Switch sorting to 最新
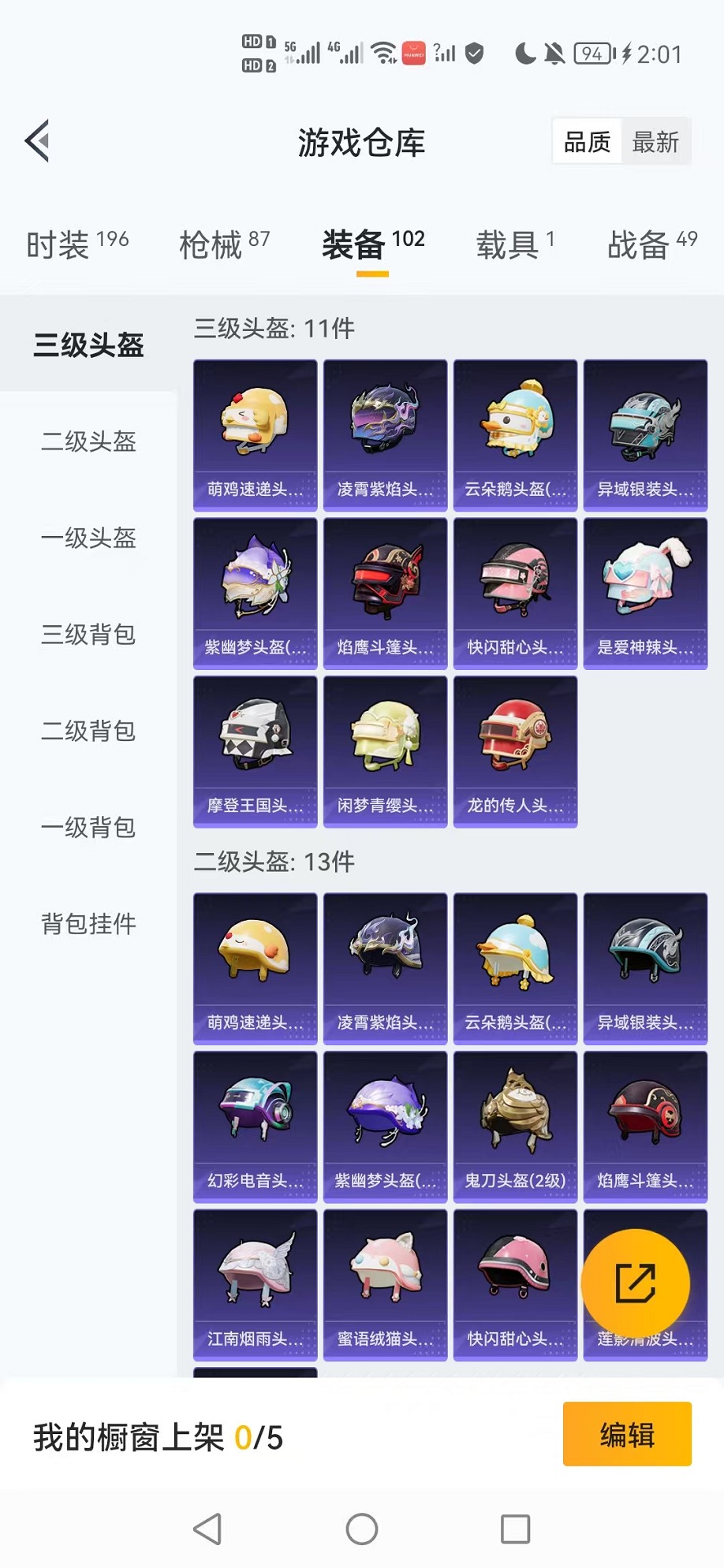The height and width of the screenshot is (1568, 724). click(657, 143)
